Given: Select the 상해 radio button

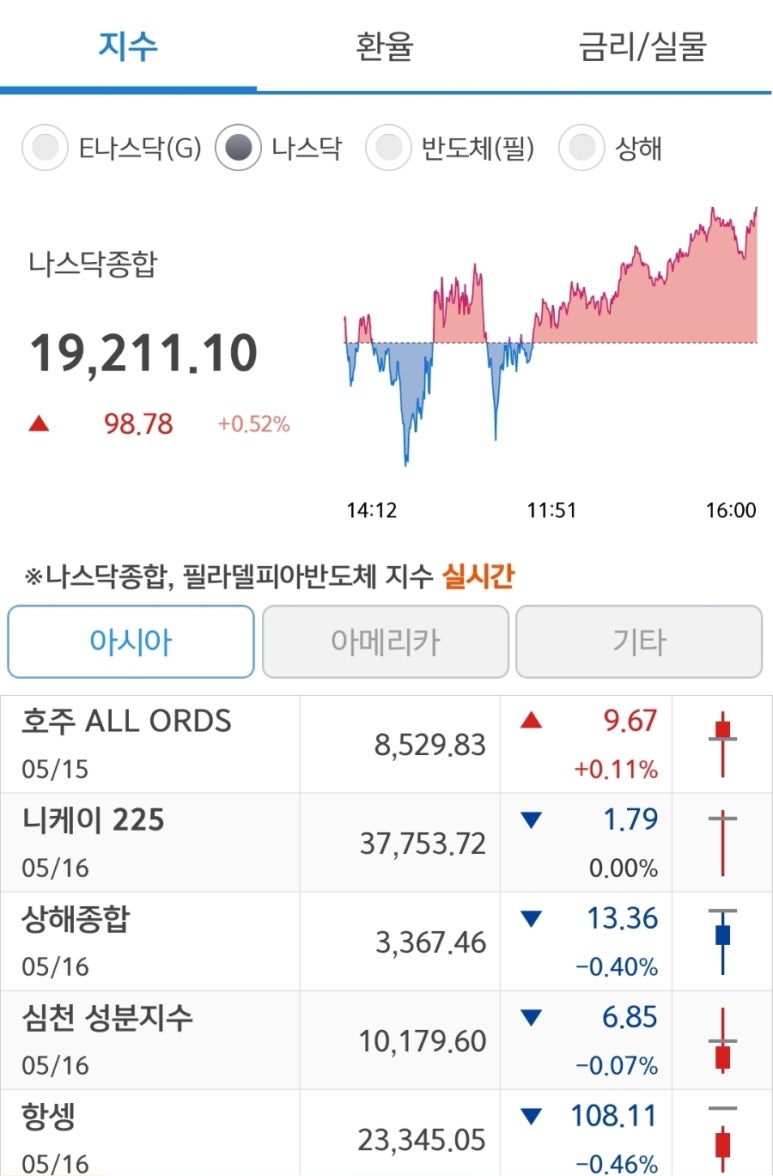Looking at the screenshot, I should (x=582, y=147).
